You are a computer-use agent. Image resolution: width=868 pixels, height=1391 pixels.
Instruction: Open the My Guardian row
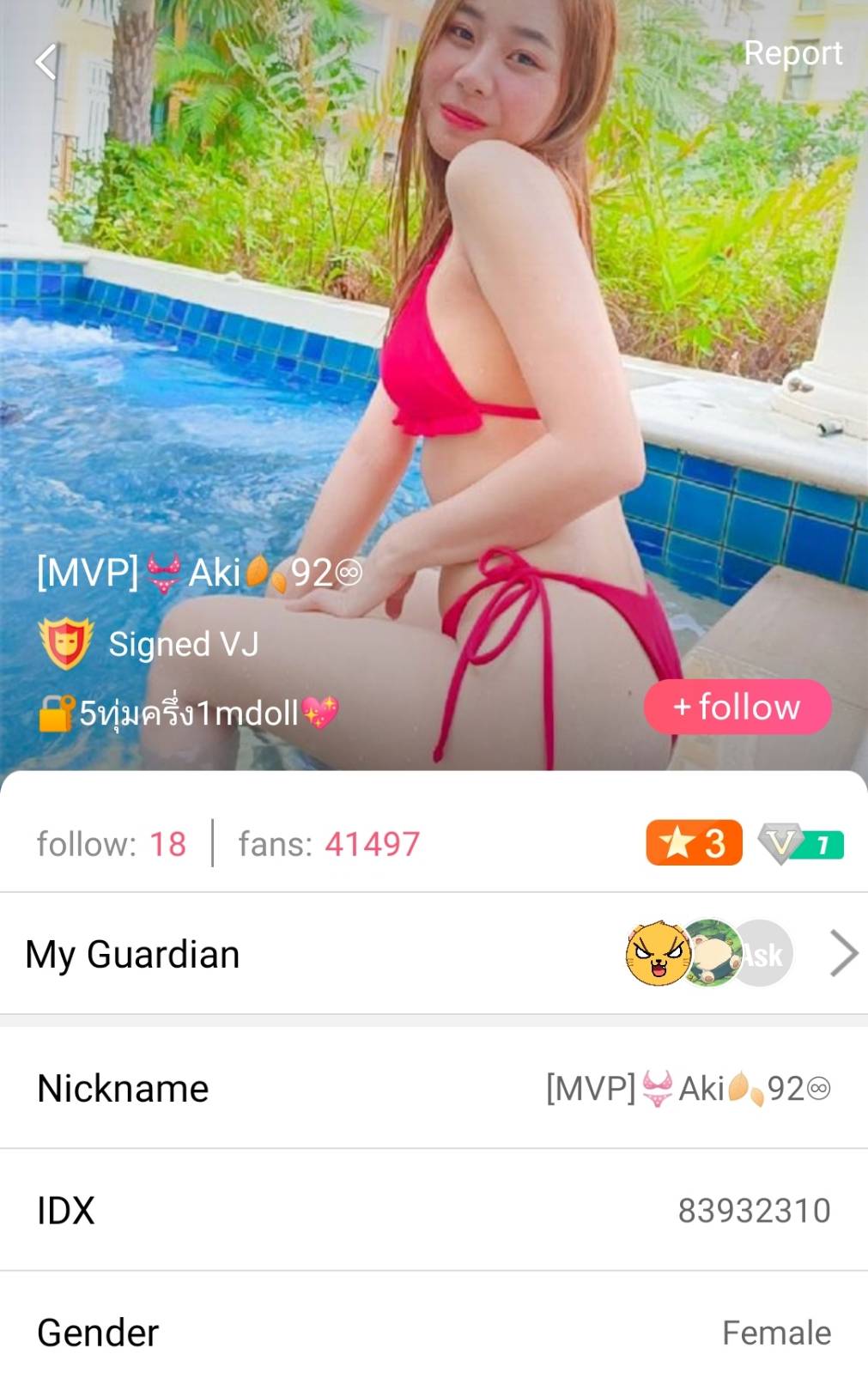[434, 954]
